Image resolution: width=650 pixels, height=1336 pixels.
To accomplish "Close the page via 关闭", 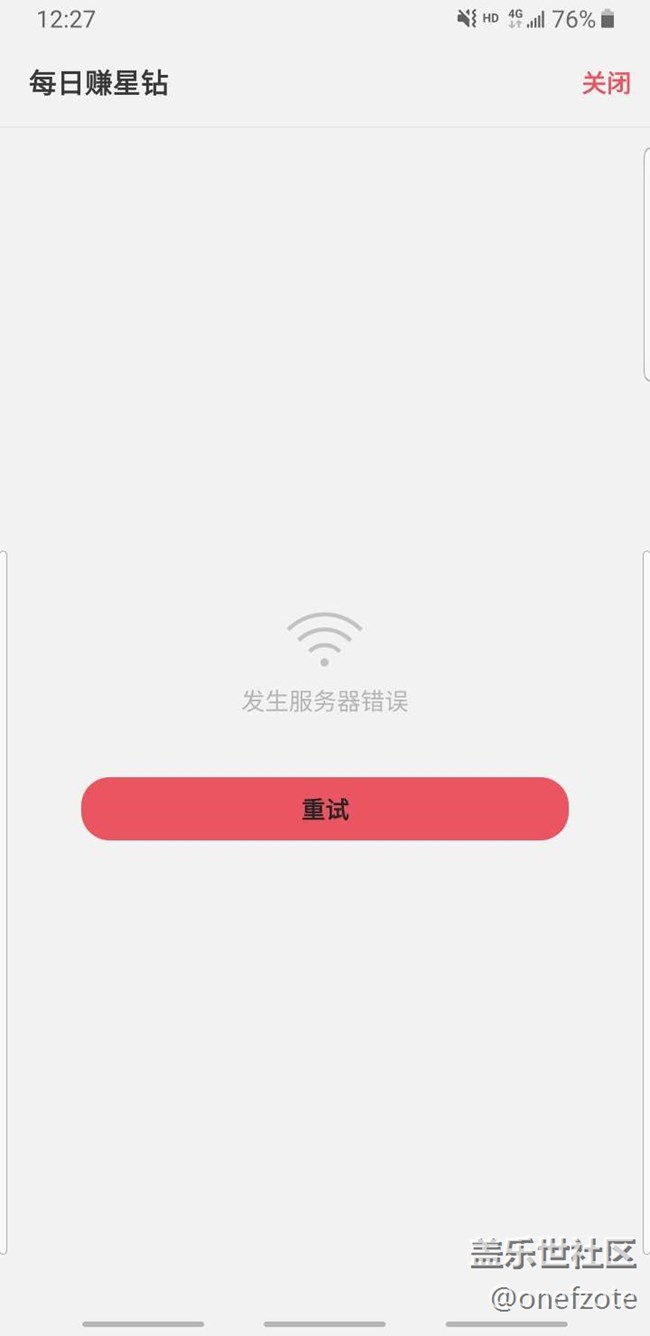I will [606, 83].
